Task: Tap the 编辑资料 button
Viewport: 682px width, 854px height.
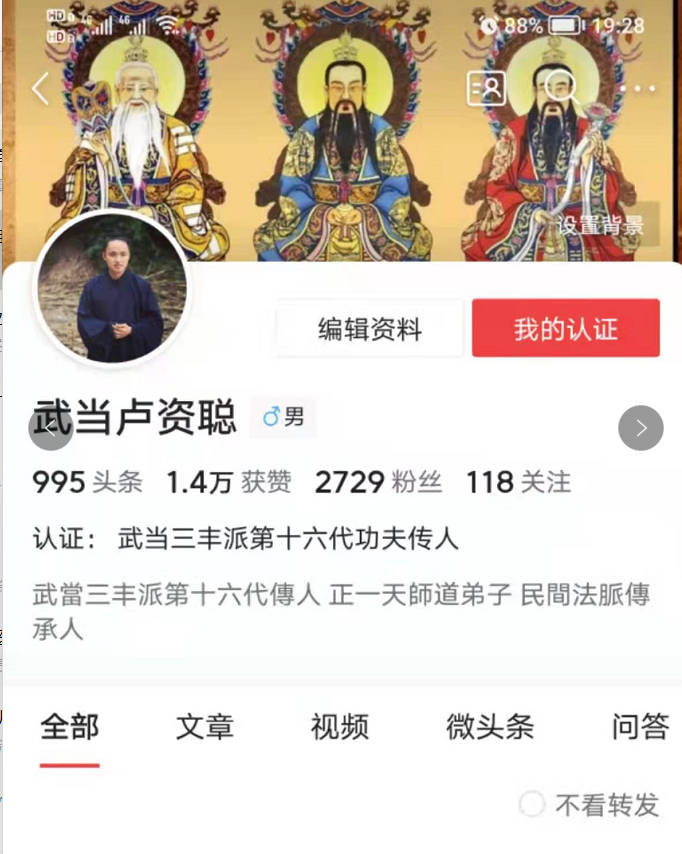Action: pos(369,329)
